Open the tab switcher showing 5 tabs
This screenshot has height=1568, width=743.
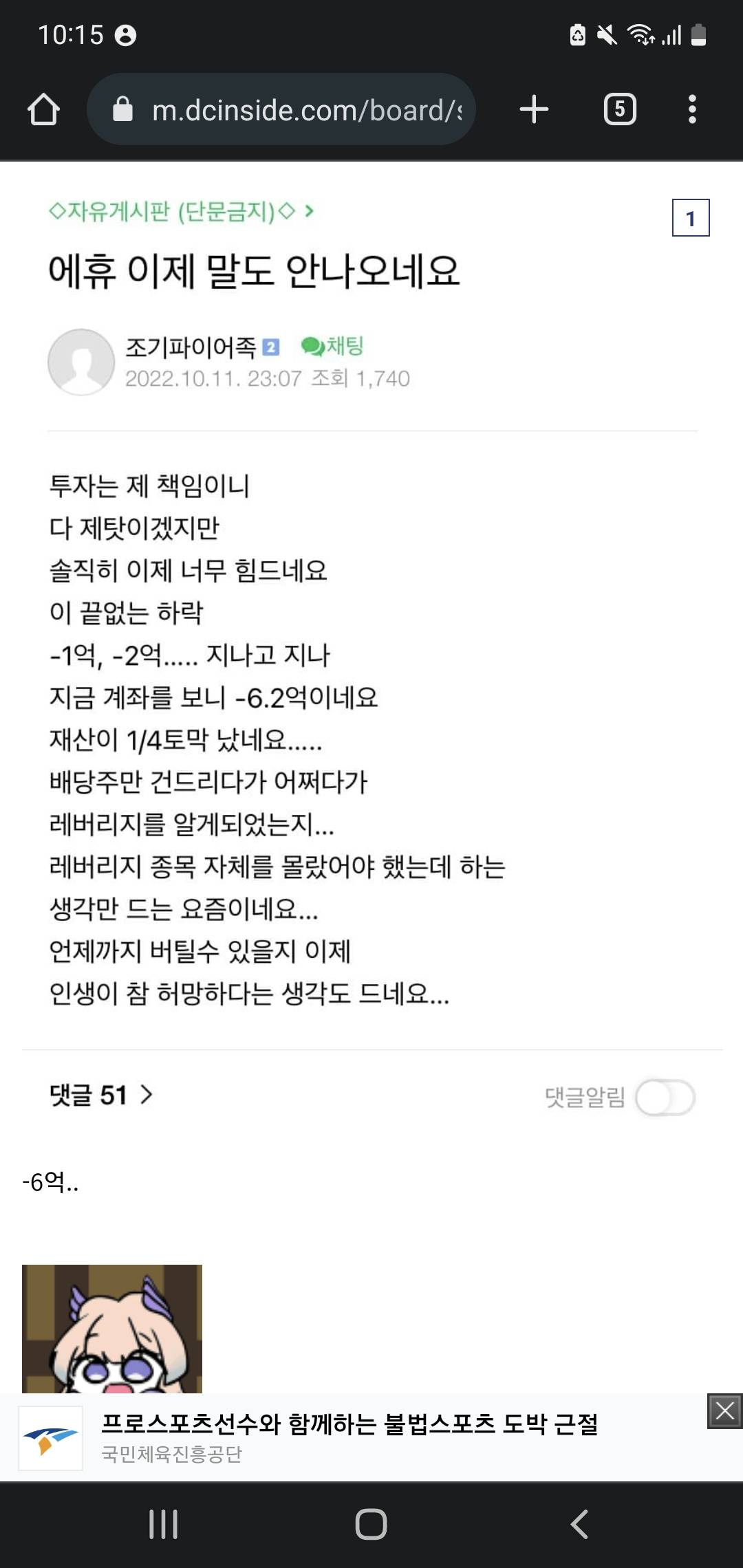[x=620, y=109]
